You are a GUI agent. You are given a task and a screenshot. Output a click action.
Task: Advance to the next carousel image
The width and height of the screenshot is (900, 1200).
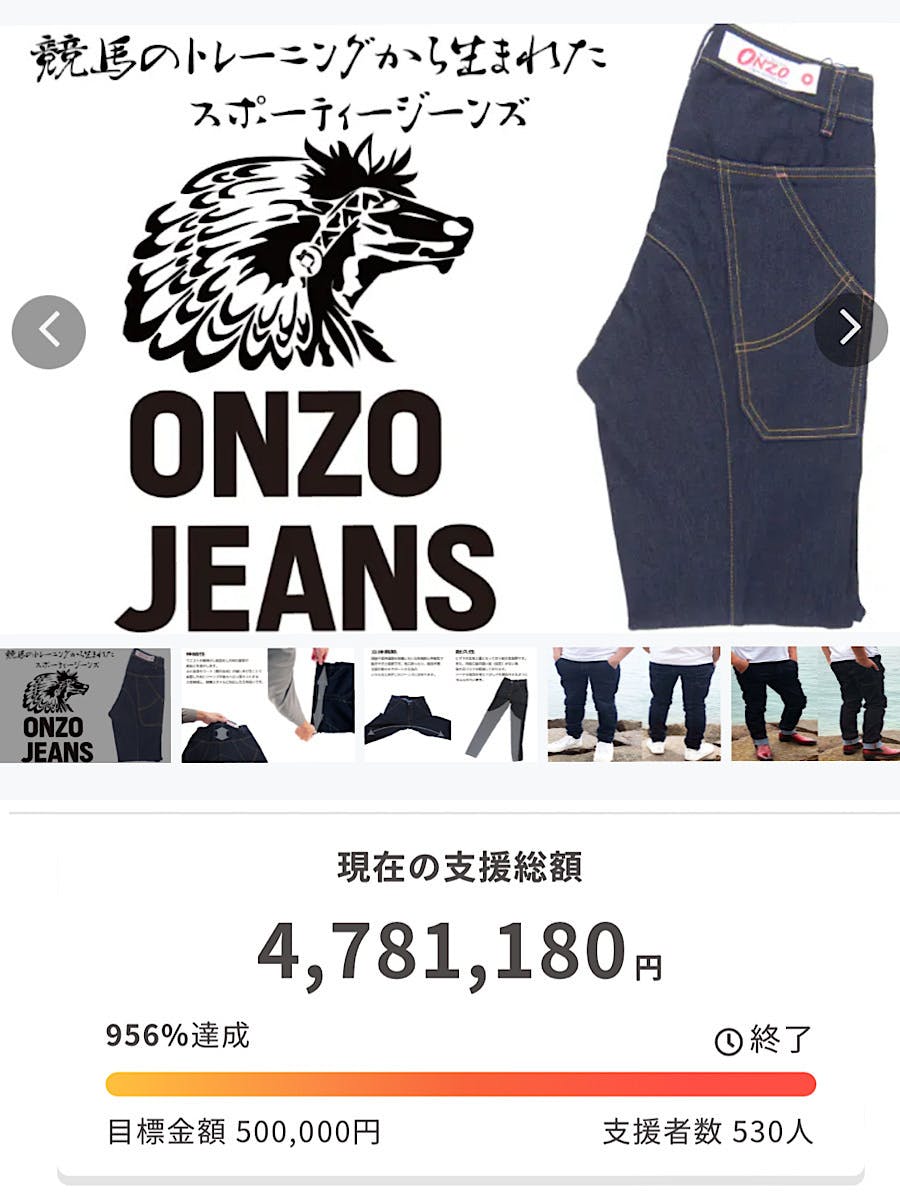click(850, 329)
